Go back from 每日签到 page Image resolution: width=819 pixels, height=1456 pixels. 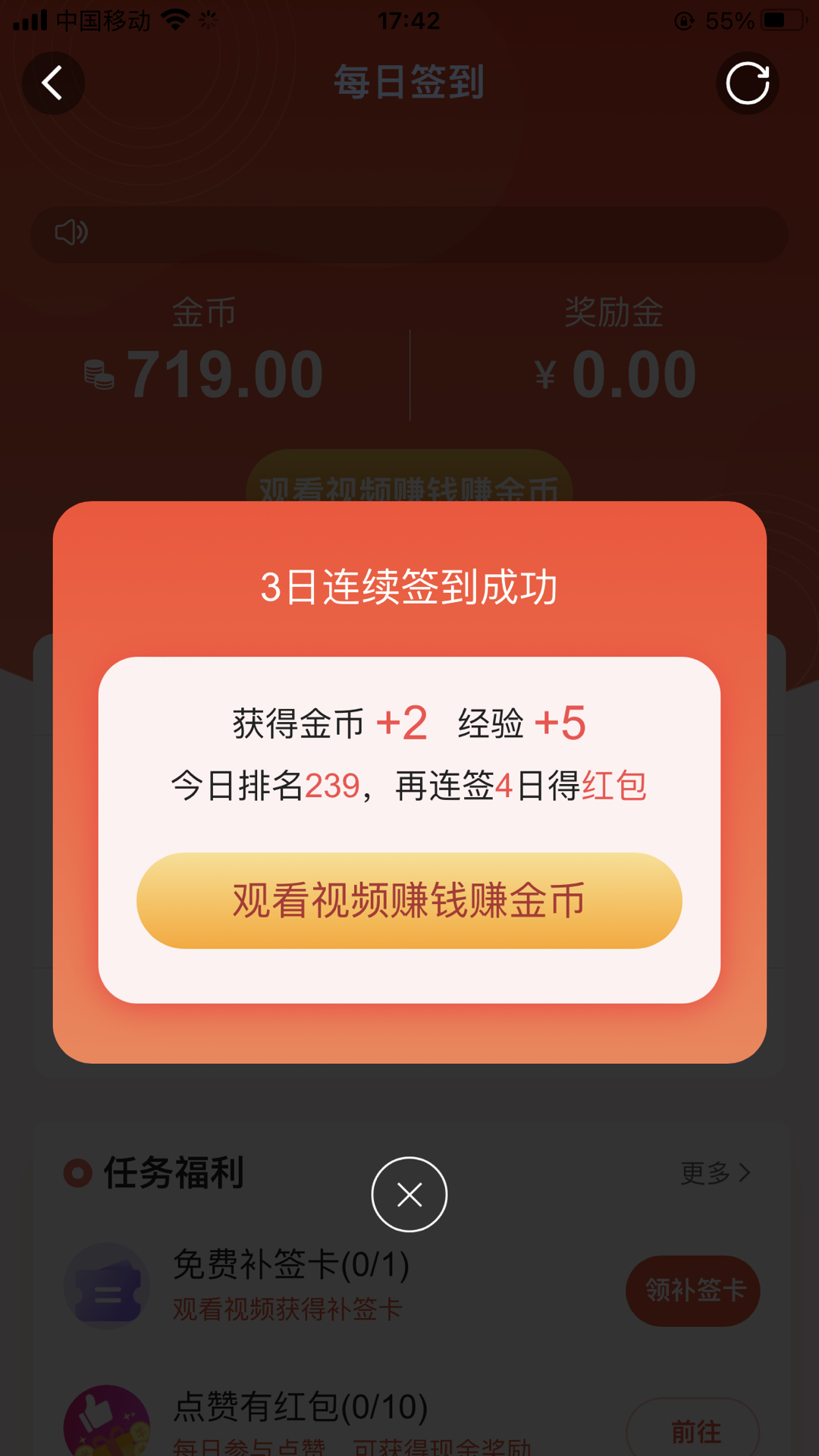pyautogui.click(x=53, y=83)
